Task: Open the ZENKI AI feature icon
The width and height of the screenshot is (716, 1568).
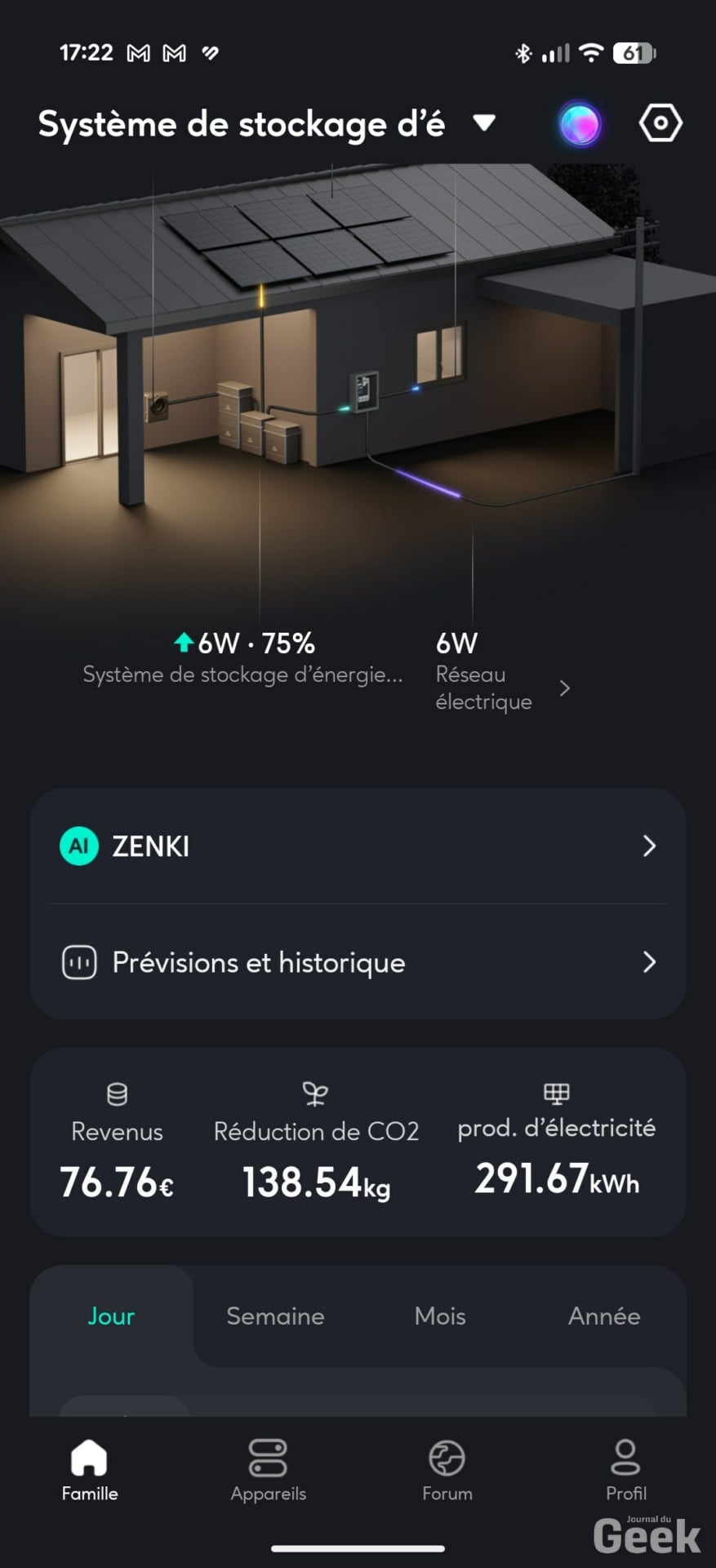Action: tap(78, 846)
